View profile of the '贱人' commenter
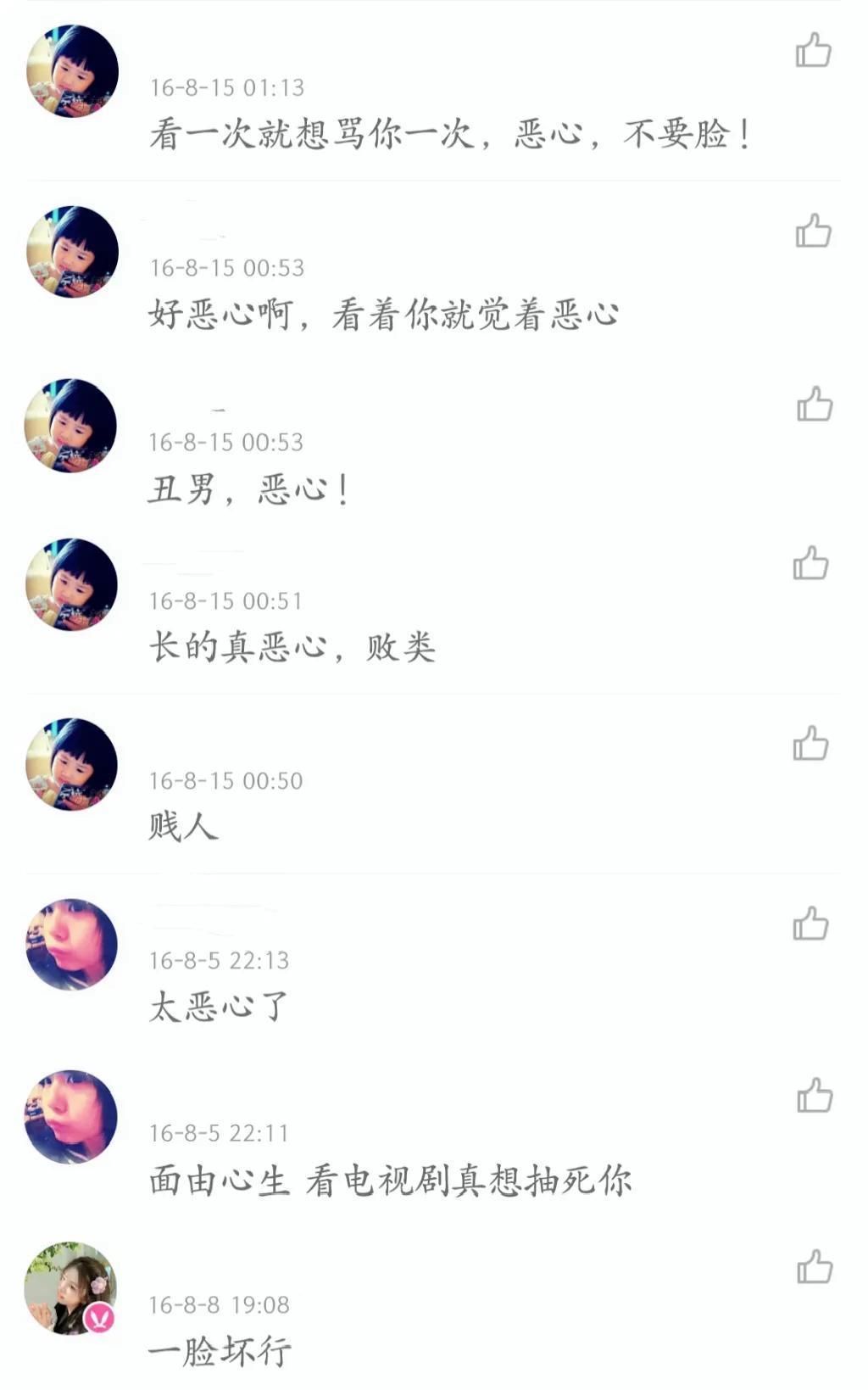Image resolution: width=868 pixels, height=1390 pixels. click(x=71, y=764)
